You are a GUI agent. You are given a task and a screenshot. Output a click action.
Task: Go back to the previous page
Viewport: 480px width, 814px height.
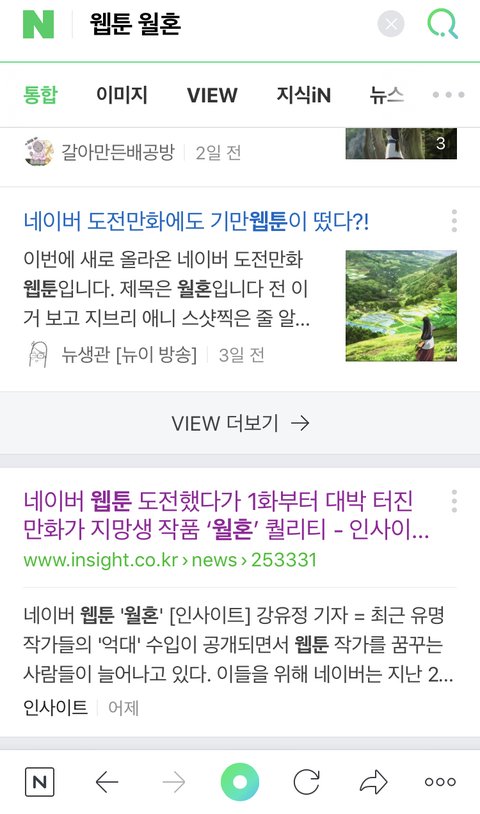coord(107,782)
